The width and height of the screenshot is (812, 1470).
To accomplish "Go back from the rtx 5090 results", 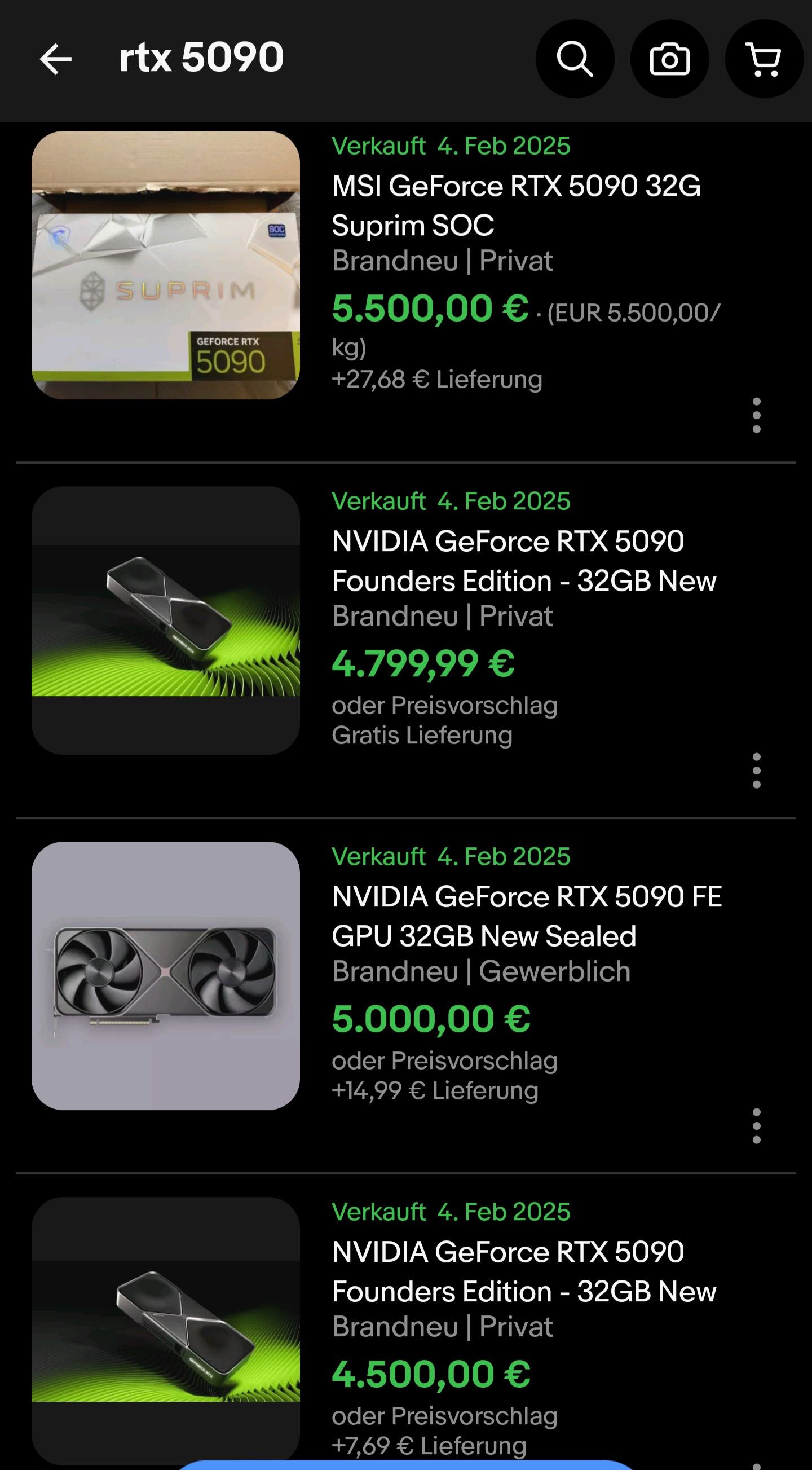I will point(55,59).
